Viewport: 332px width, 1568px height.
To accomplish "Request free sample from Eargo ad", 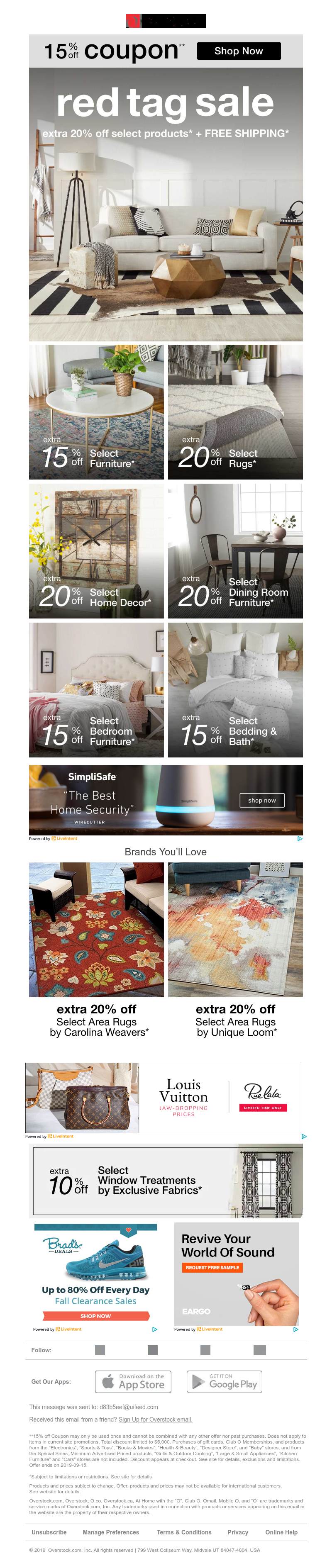I will click(x=212, y=1267).
